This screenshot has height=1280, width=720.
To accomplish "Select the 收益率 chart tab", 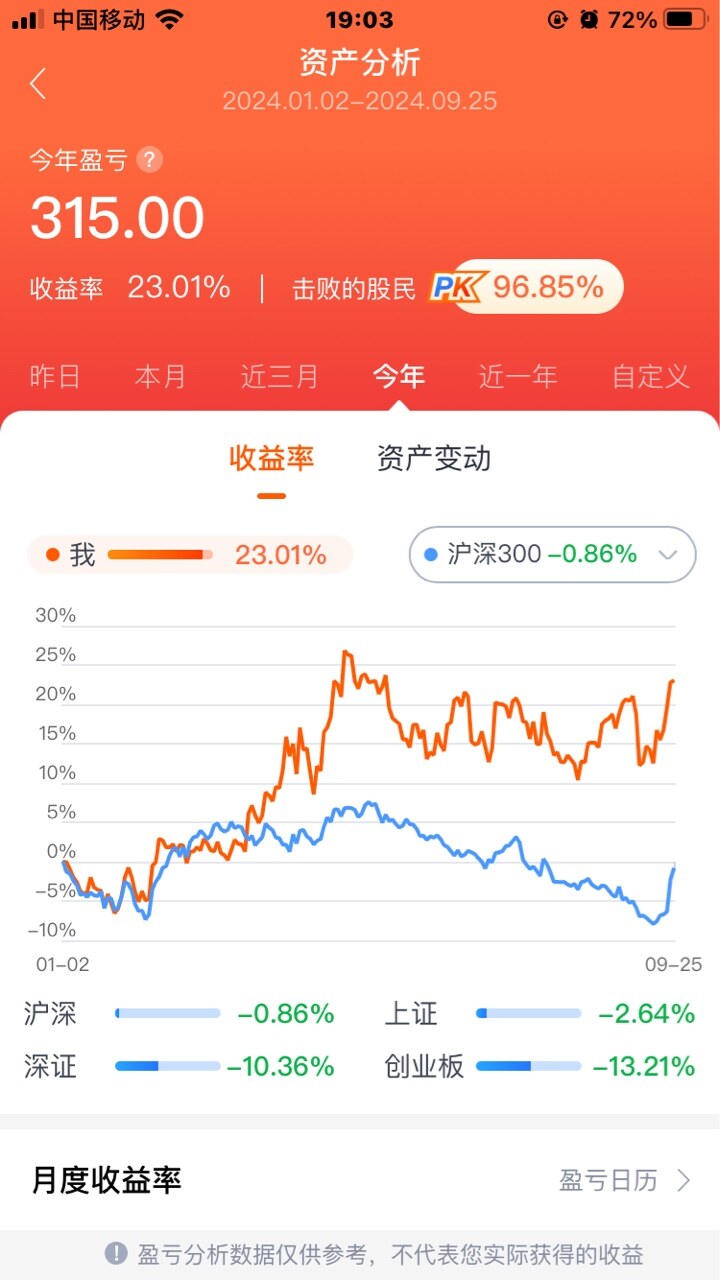I will click(x=271, y=459).
